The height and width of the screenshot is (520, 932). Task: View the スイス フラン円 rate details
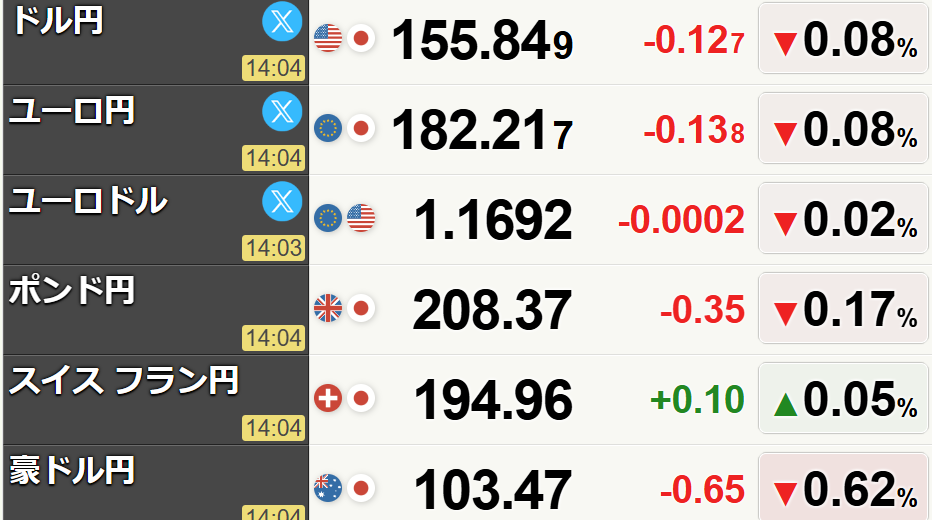[122, 381]
